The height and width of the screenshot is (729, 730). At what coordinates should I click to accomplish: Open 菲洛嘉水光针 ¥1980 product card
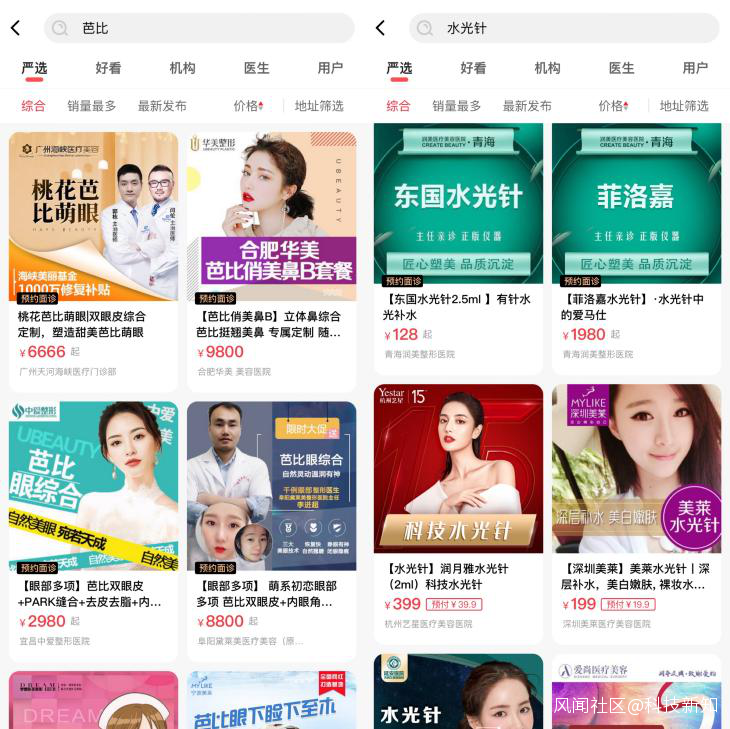[x=636, y=240]
